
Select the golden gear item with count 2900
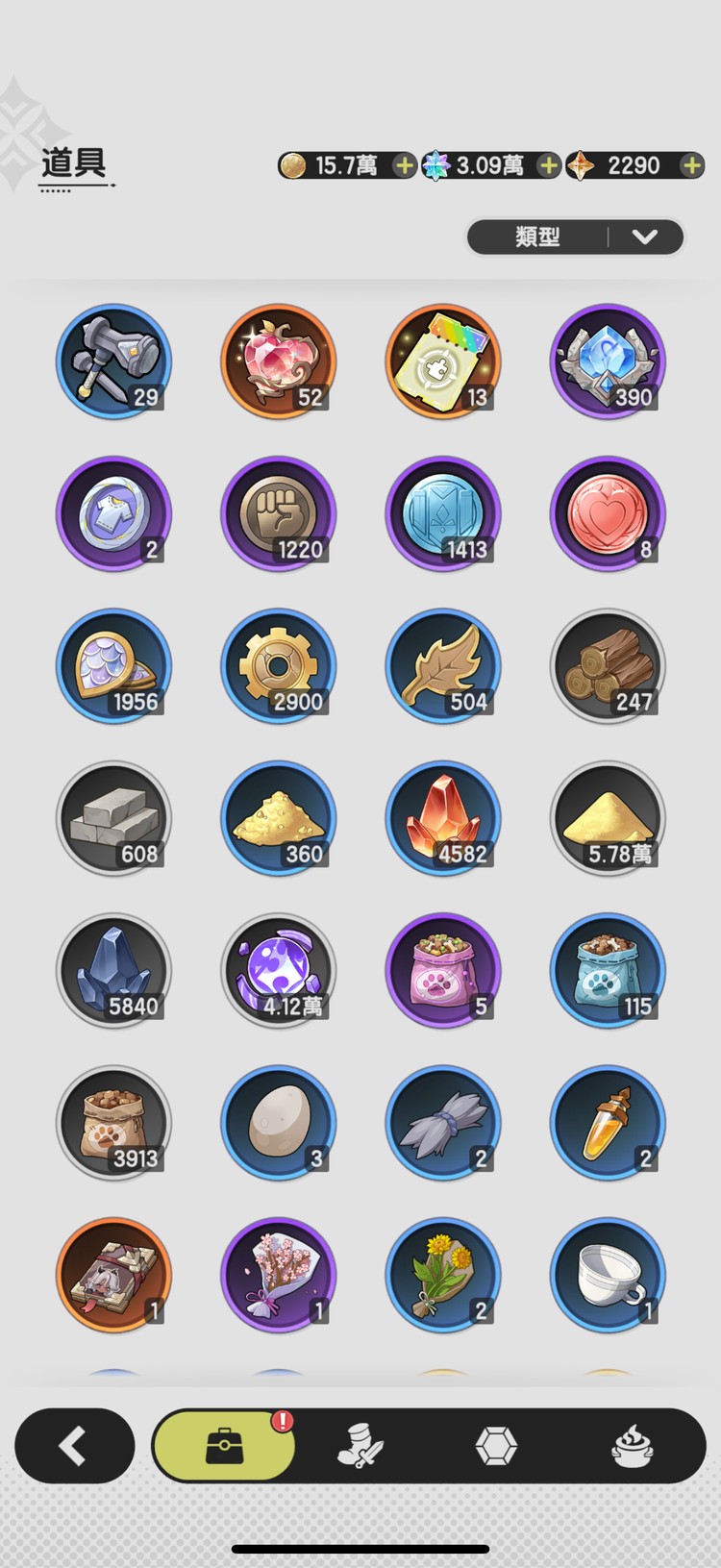click(279, 665)
